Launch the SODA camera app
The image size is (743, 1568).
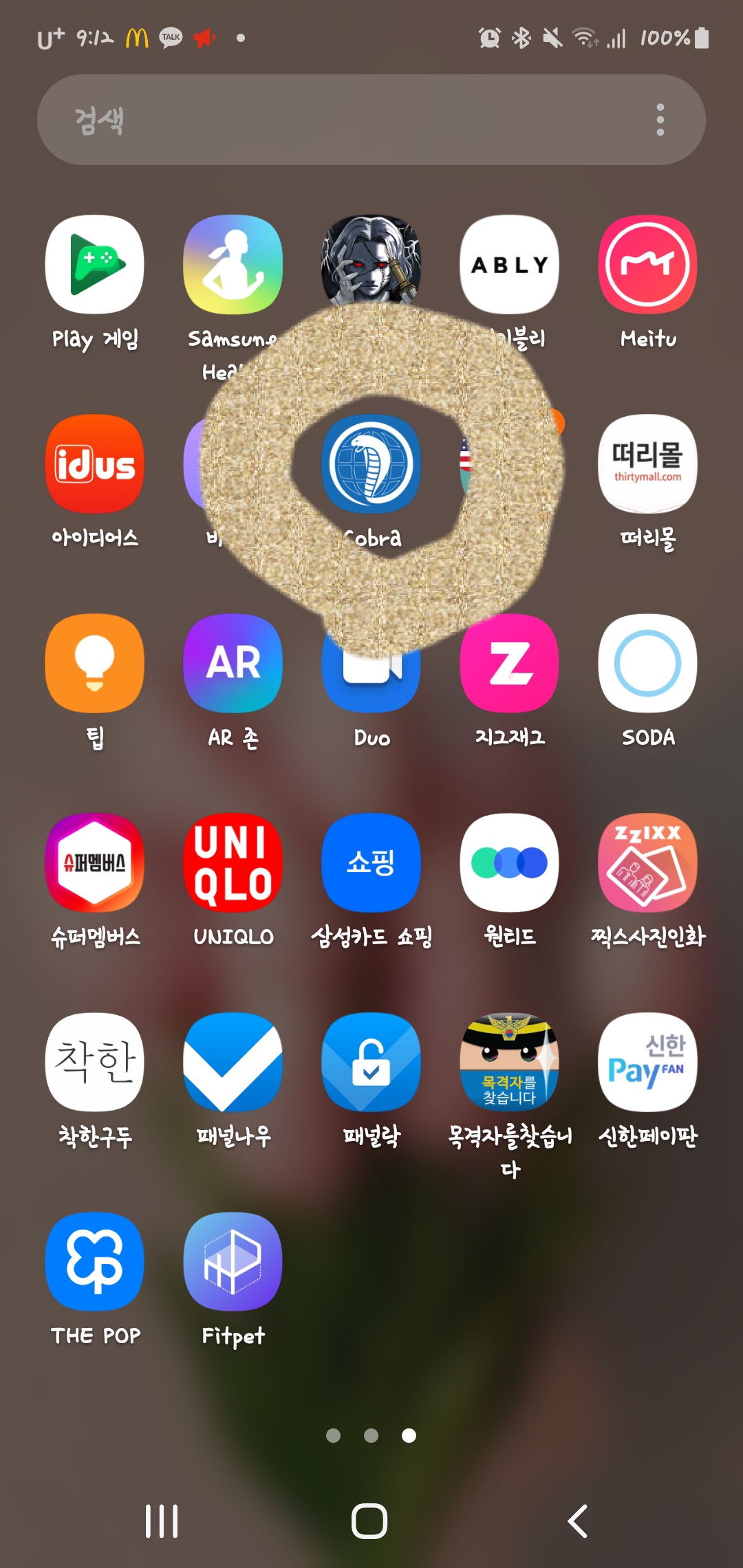[x=647, y=664]
